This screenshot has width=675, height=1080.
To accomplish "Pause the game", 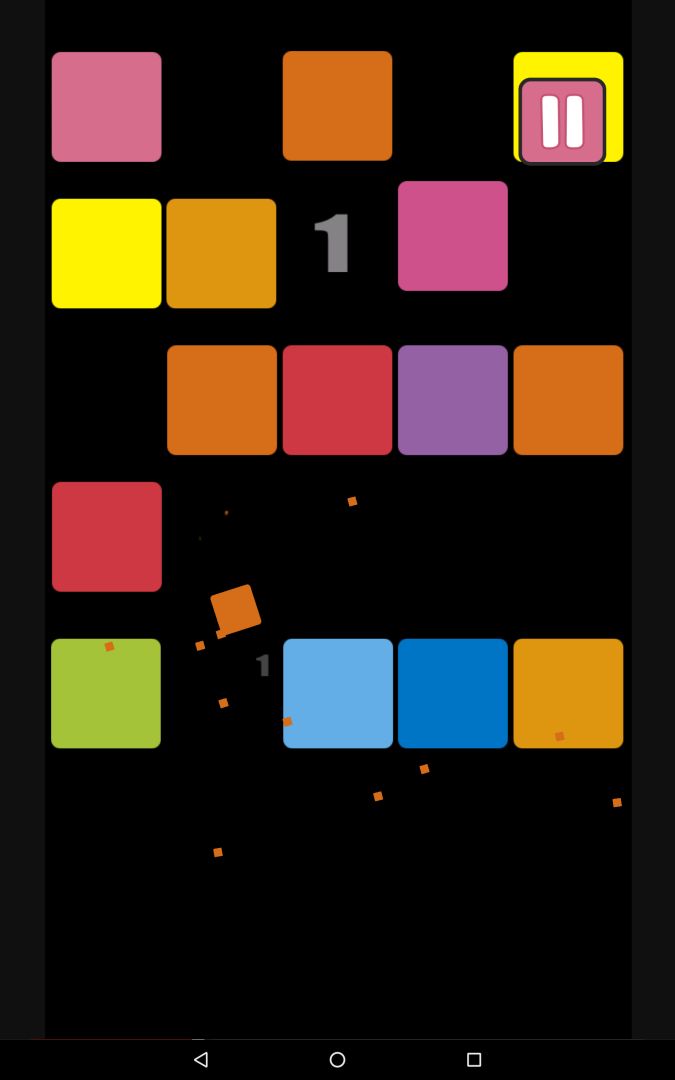I will pyautogui.click(x=562, y=121).
